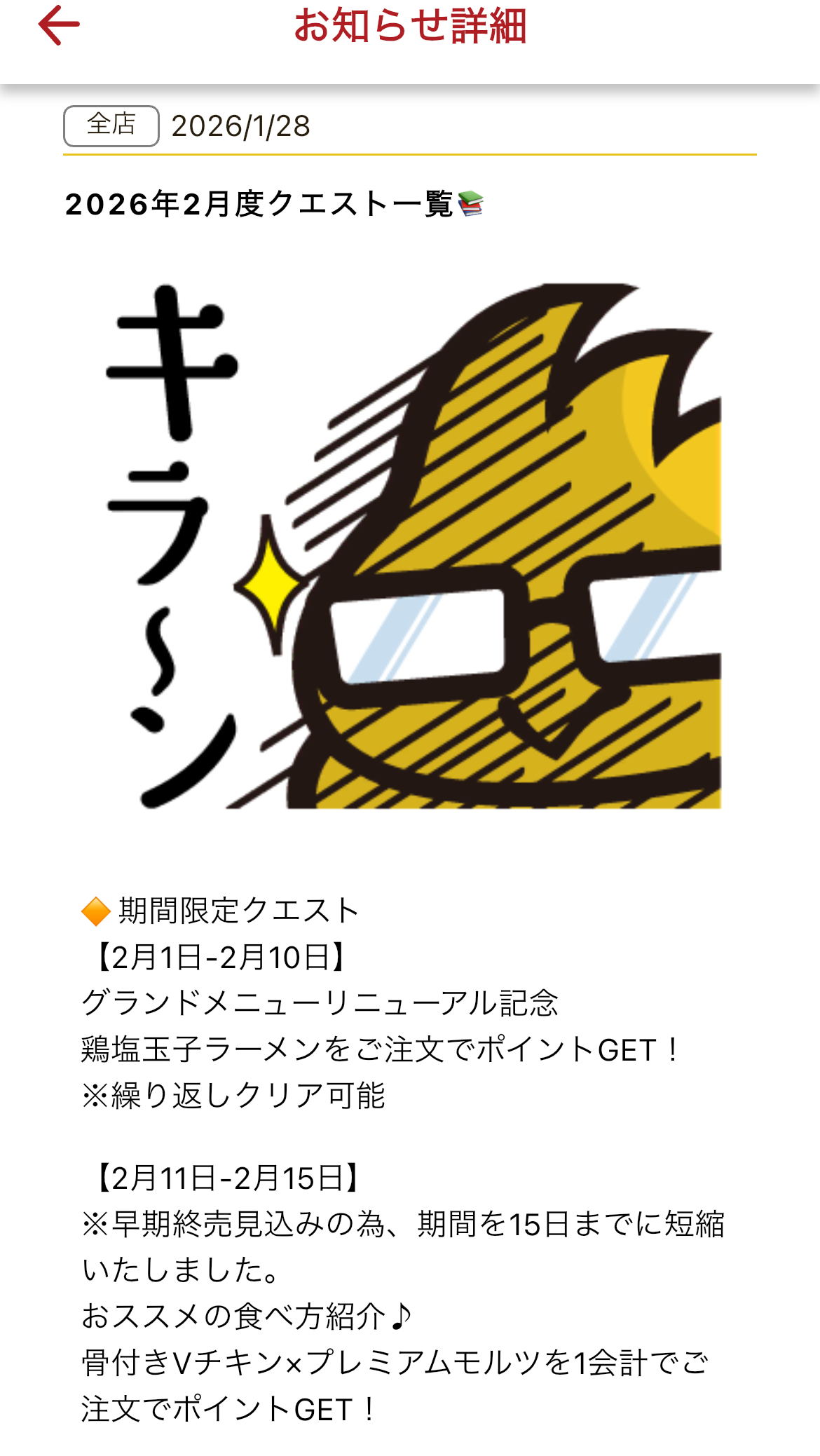The image size is (820, 1456).
Task: Go back using the red arrow
Action: tap(59, 25)
